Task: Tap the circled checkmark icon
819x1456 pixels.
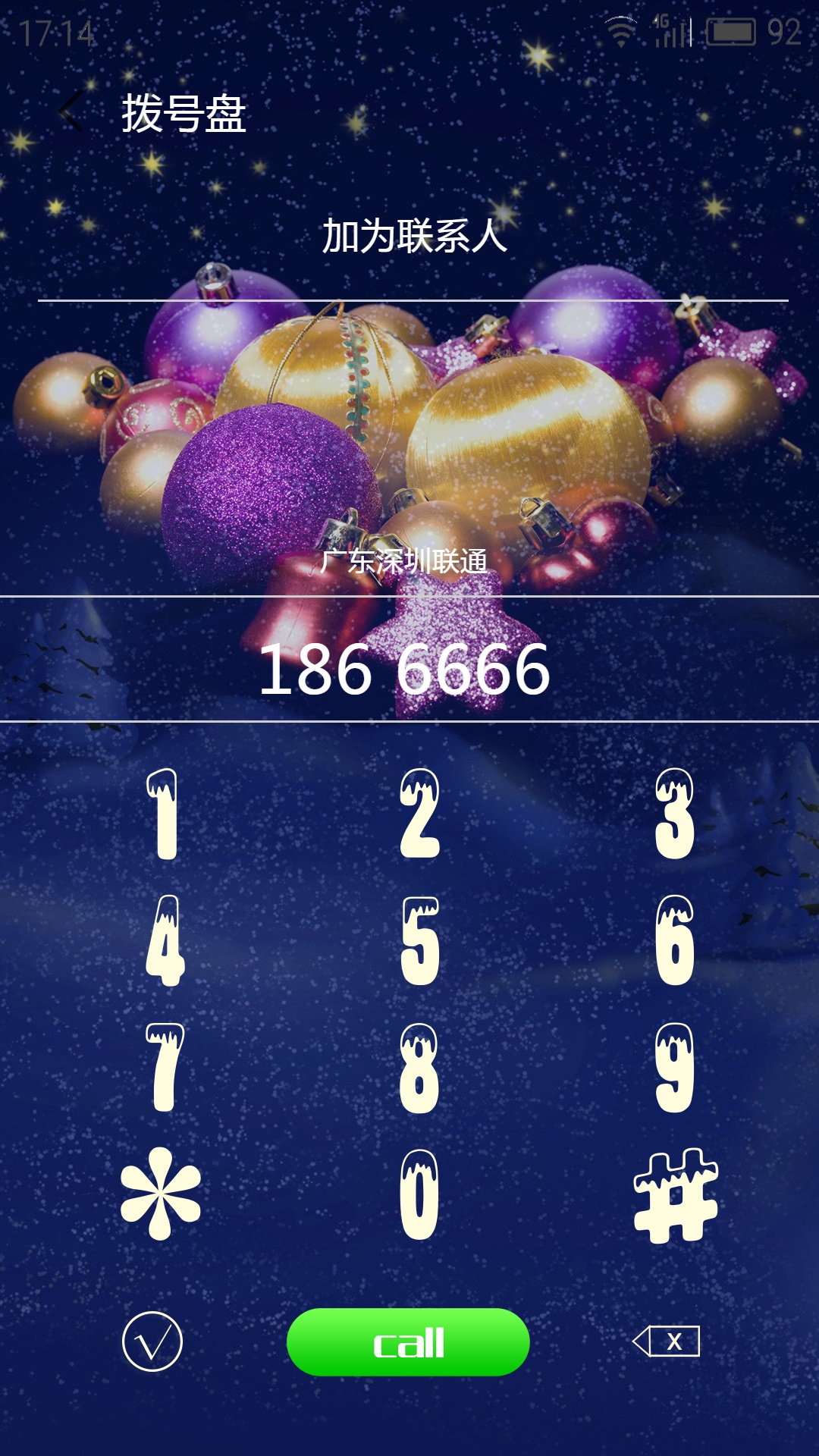Action: point(152,1341)
